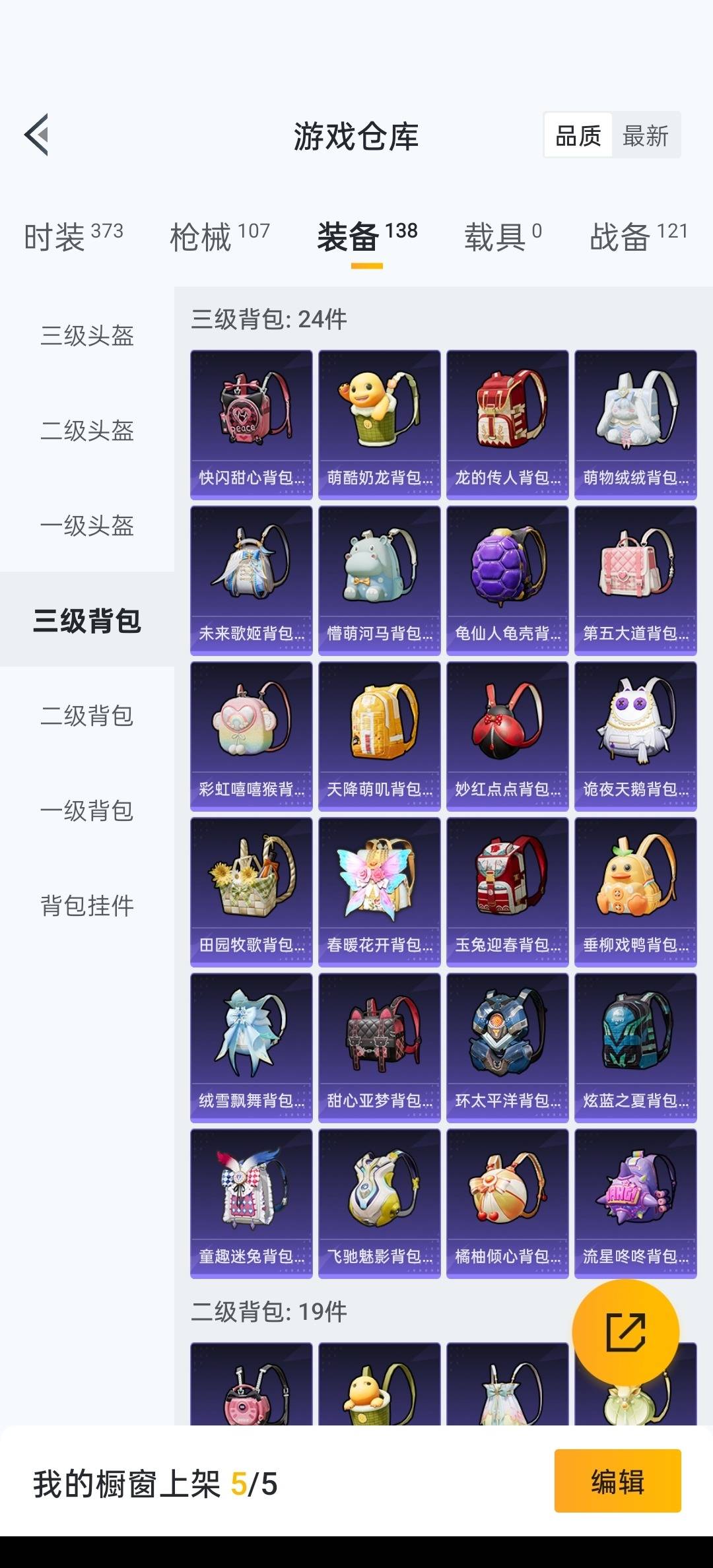Jump to the 一级背包 category
713x1568 pixels.
point(87,810)
